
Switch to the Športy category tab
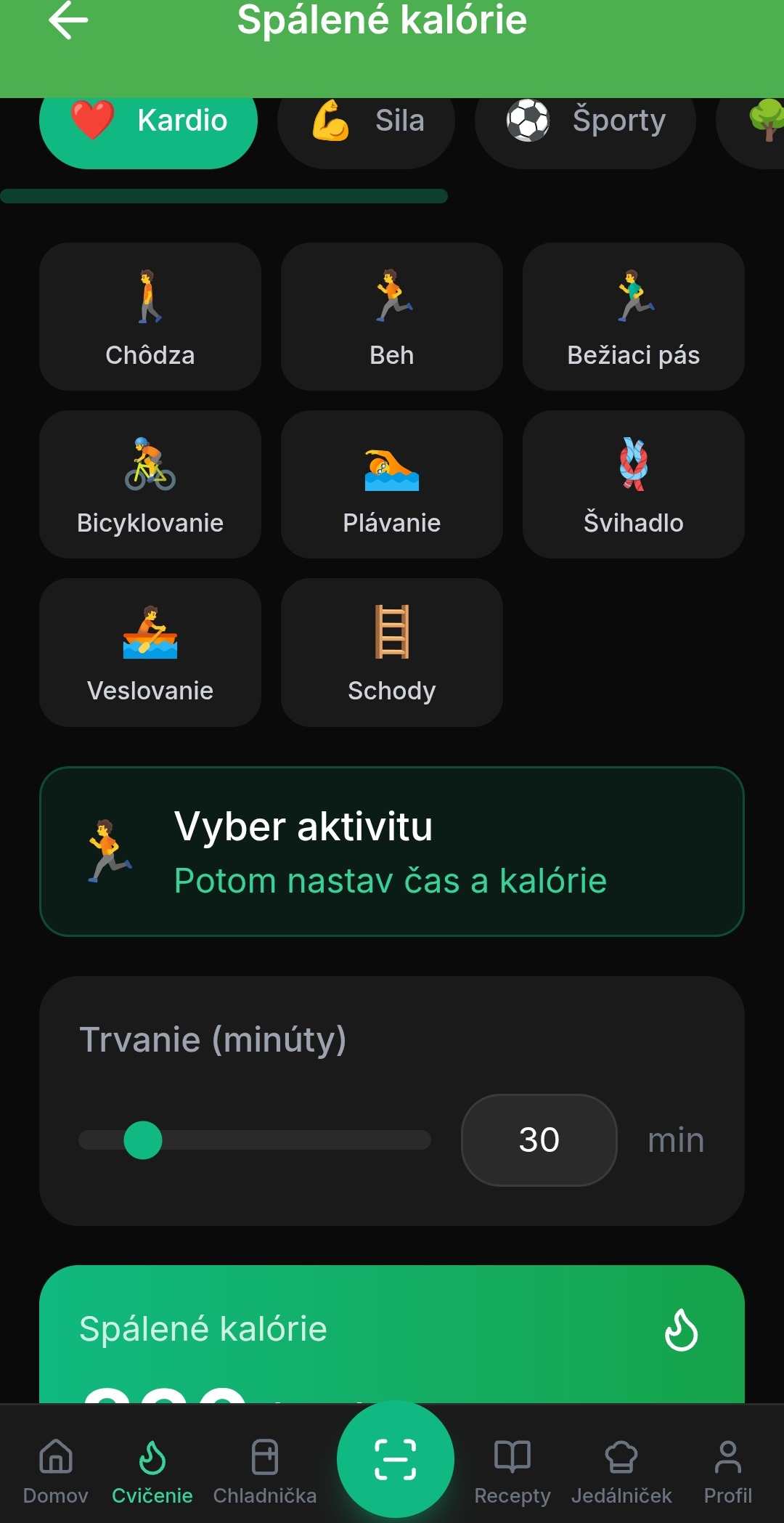click(x=585, y=122)
